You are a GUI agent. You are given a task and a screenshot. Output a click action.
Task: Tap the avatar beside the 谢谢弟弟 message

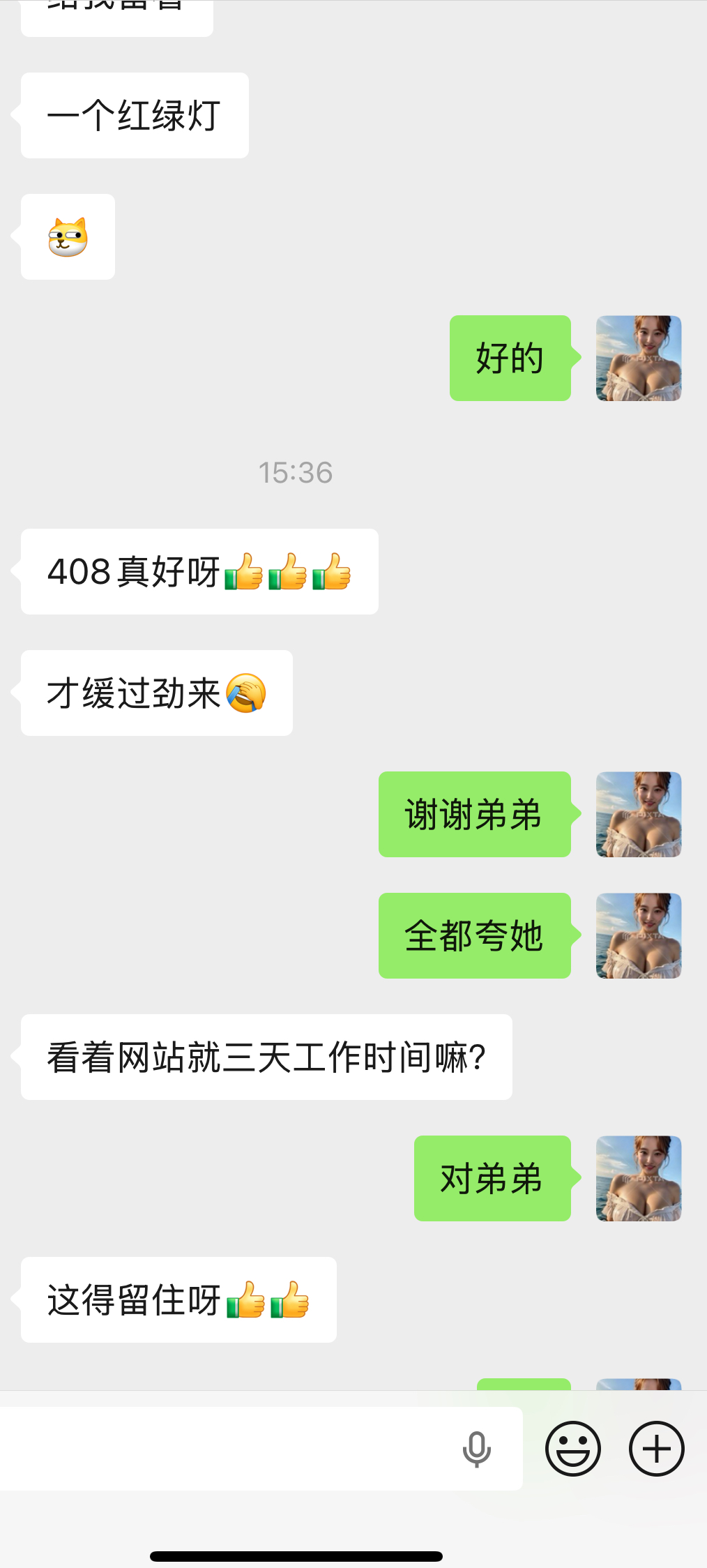pyautogui.click(x=639, y=815)
